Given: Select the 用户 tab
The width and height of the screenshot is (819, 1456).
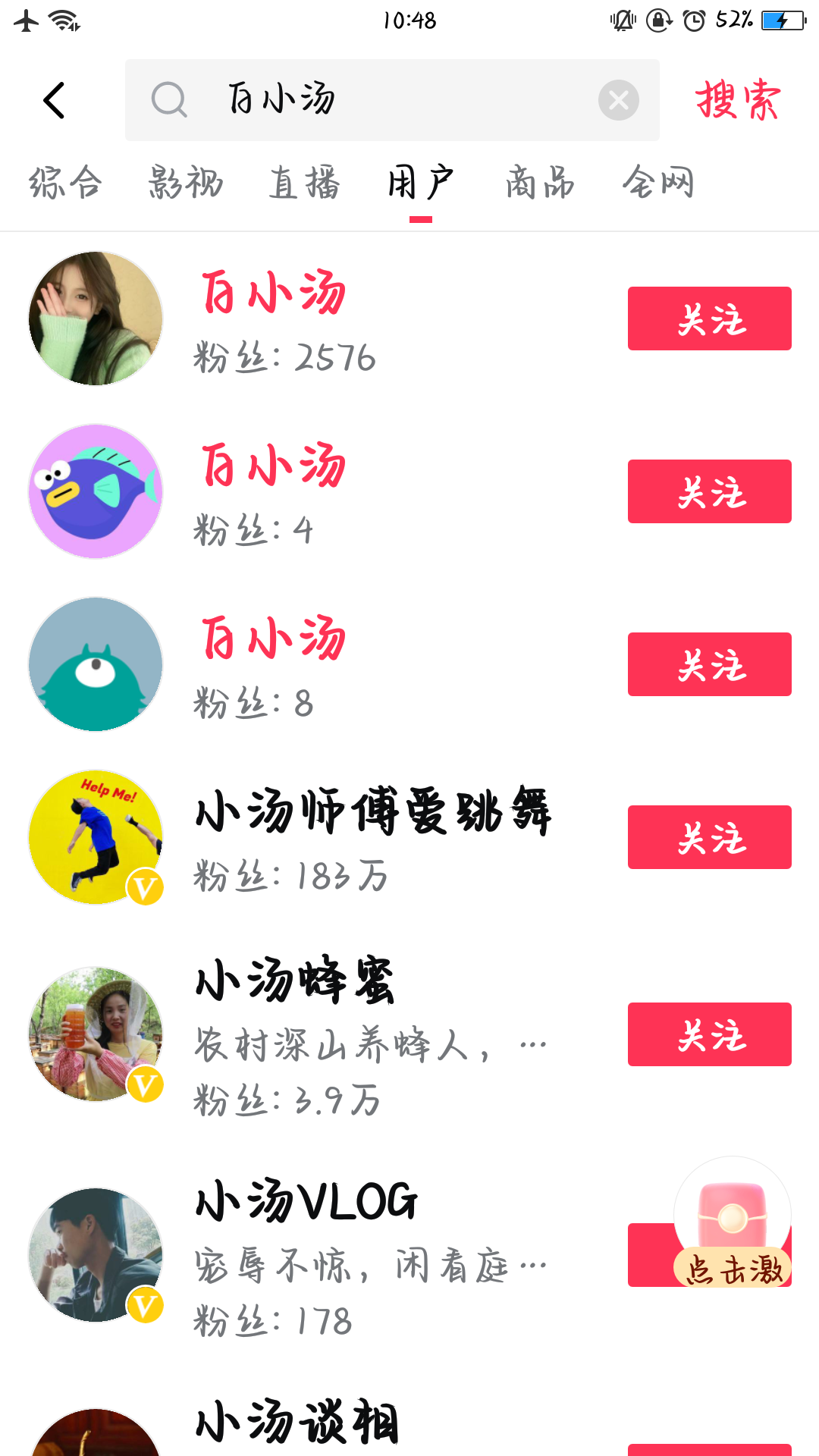Looking at the screenshot, I should click(x=421, y=184).
